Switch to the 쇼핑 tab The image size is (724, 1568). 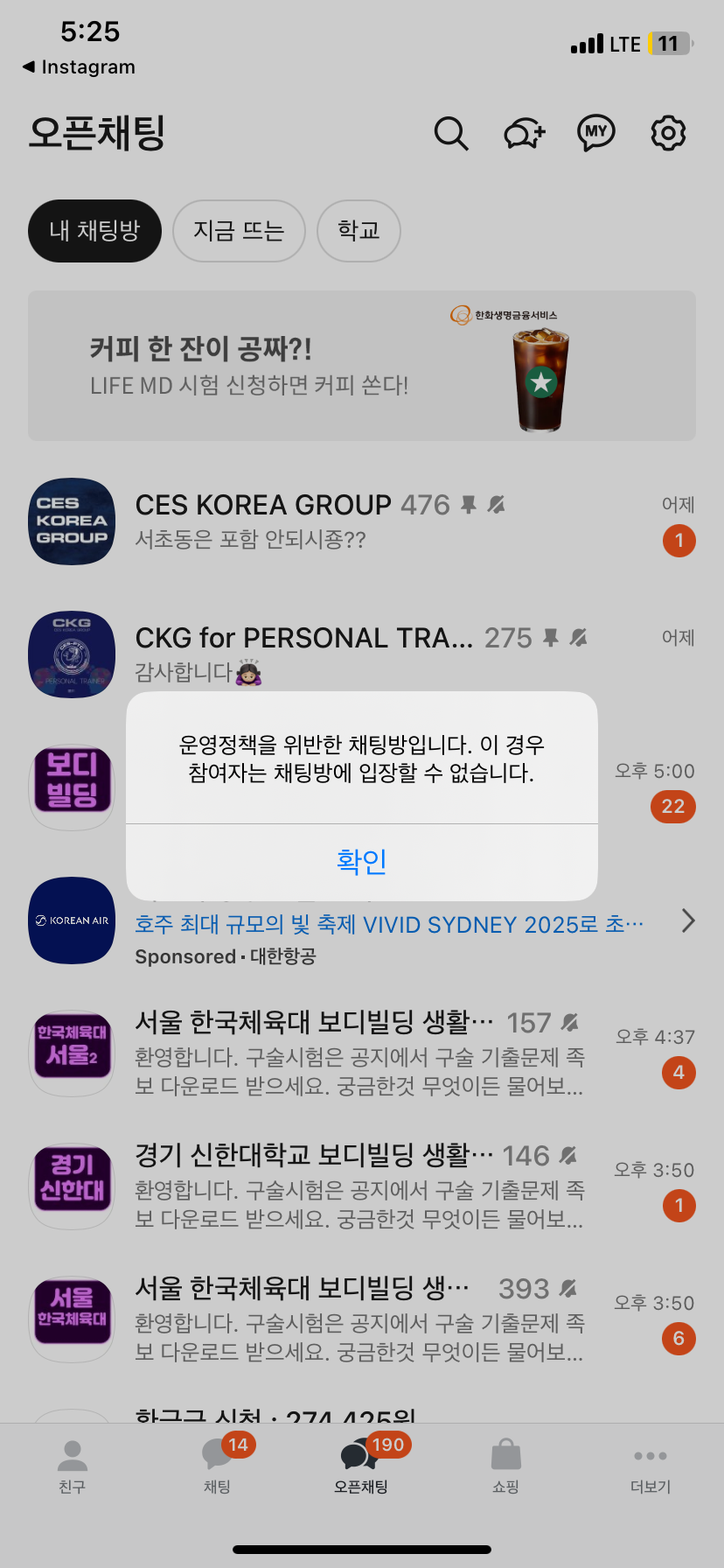505,1466
